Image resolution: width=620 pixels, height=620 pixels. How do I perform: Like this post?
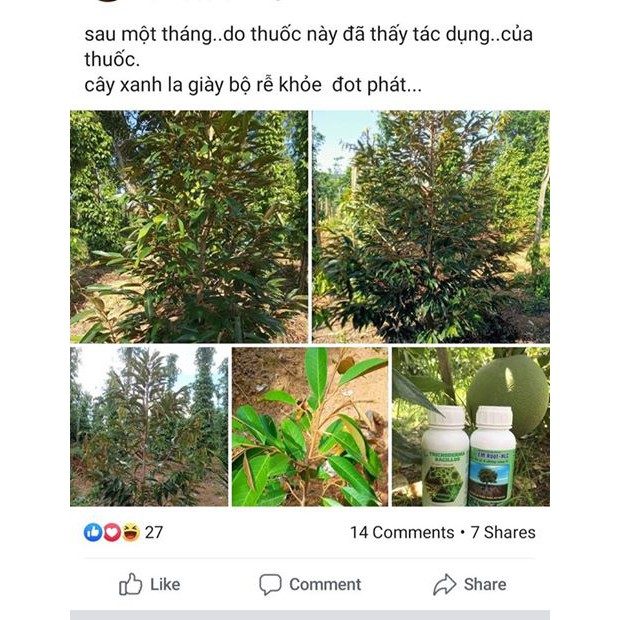[150, 584]
